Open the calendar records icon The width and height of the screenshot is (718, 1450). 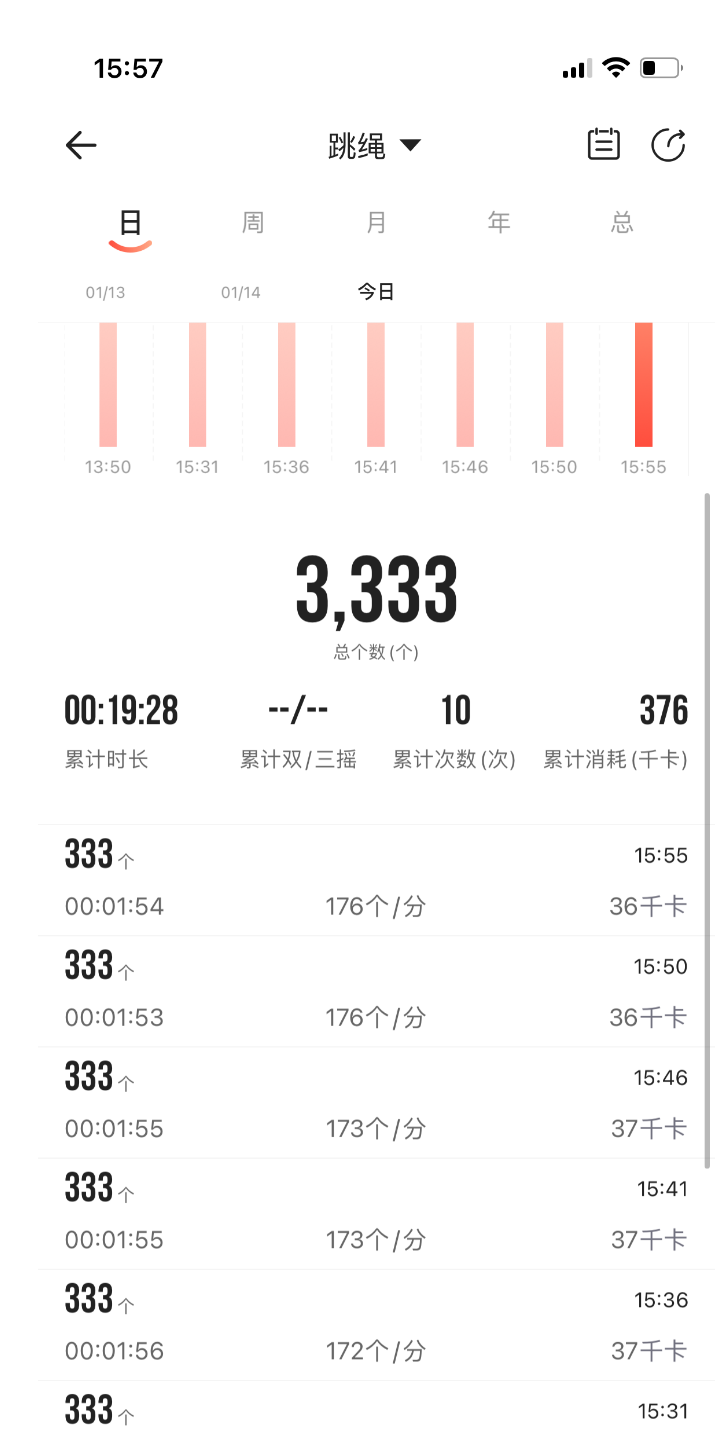click(x=603, y=145)
